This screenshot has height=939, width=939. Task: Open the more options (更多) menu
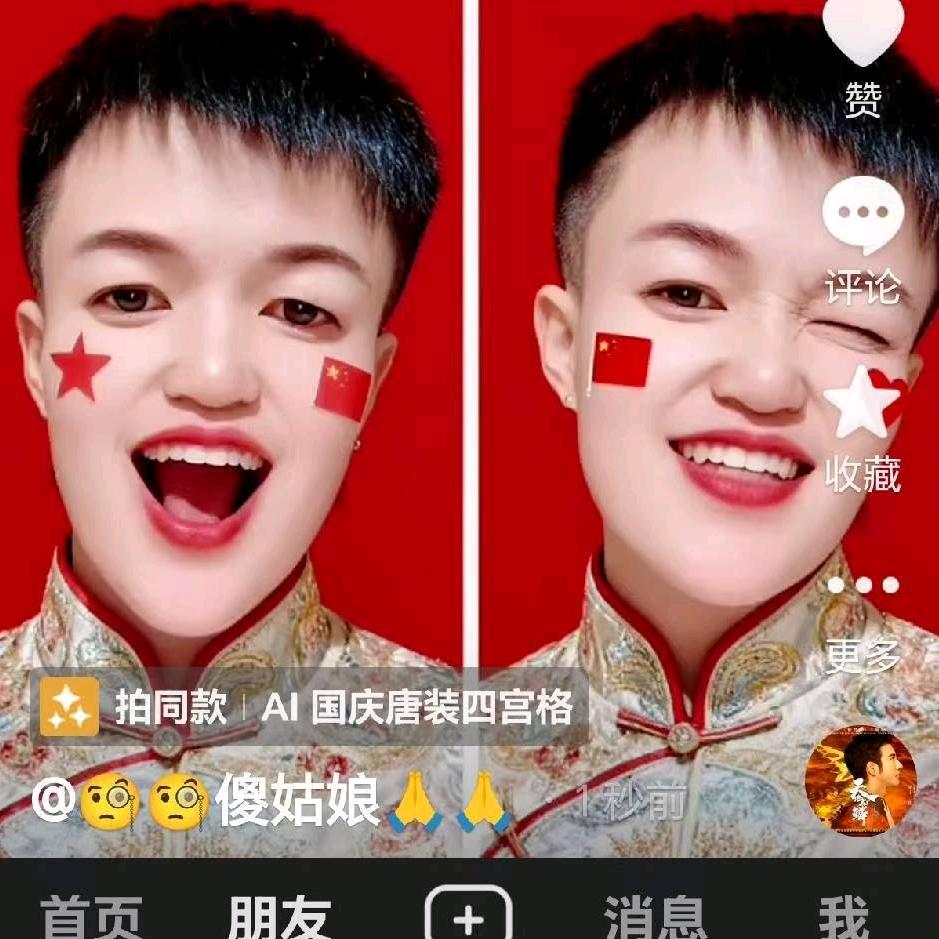click(x=862, y=585)
